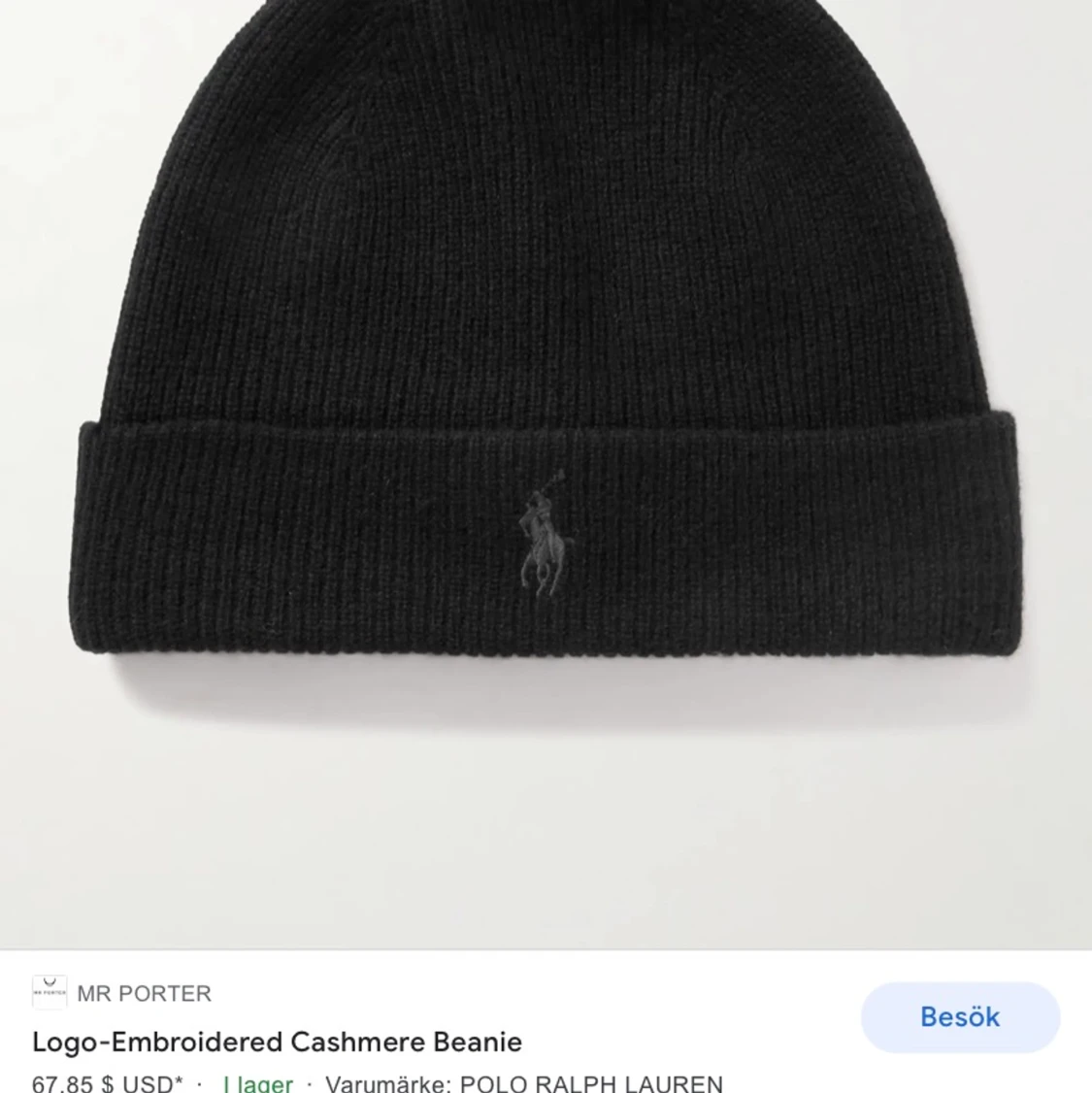Open the Logo-Embroidered Cashmere Beanie title link
This screenshot has width=1092, height=1093.
[275, 1042]
